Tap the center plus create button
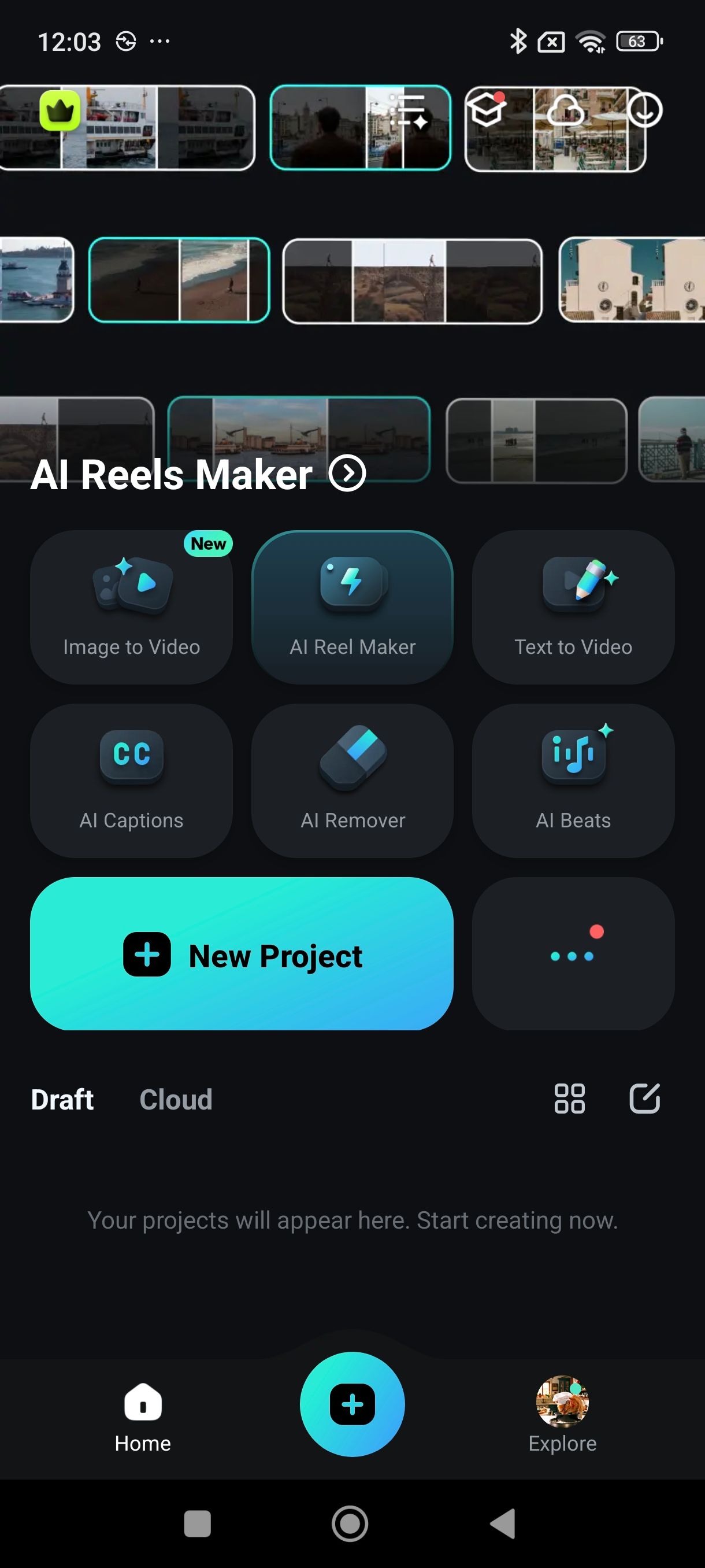705x1568 pixels. (x=352, y=1404)
